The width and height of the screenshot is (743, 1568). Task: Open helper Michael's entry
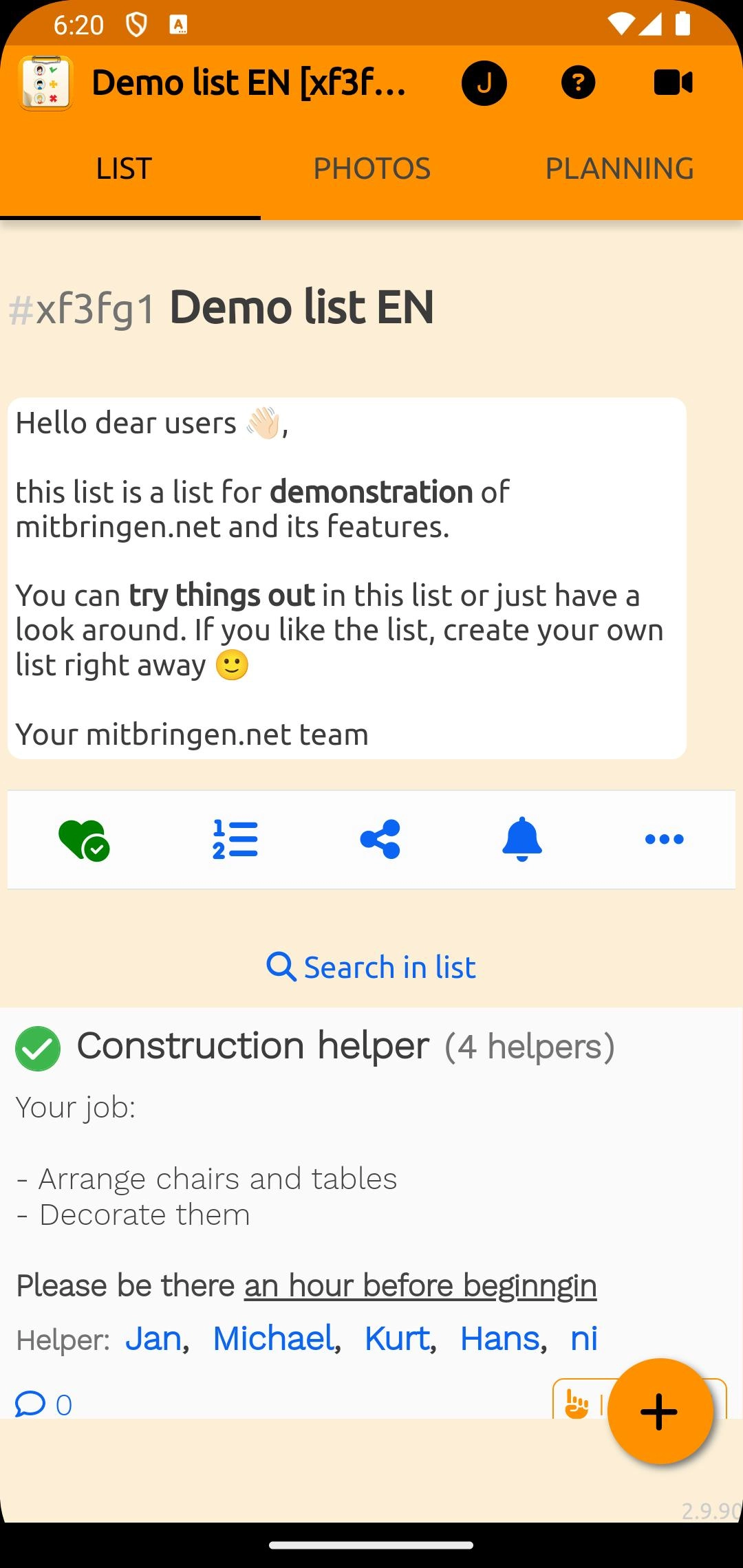tap(273, 1338)
